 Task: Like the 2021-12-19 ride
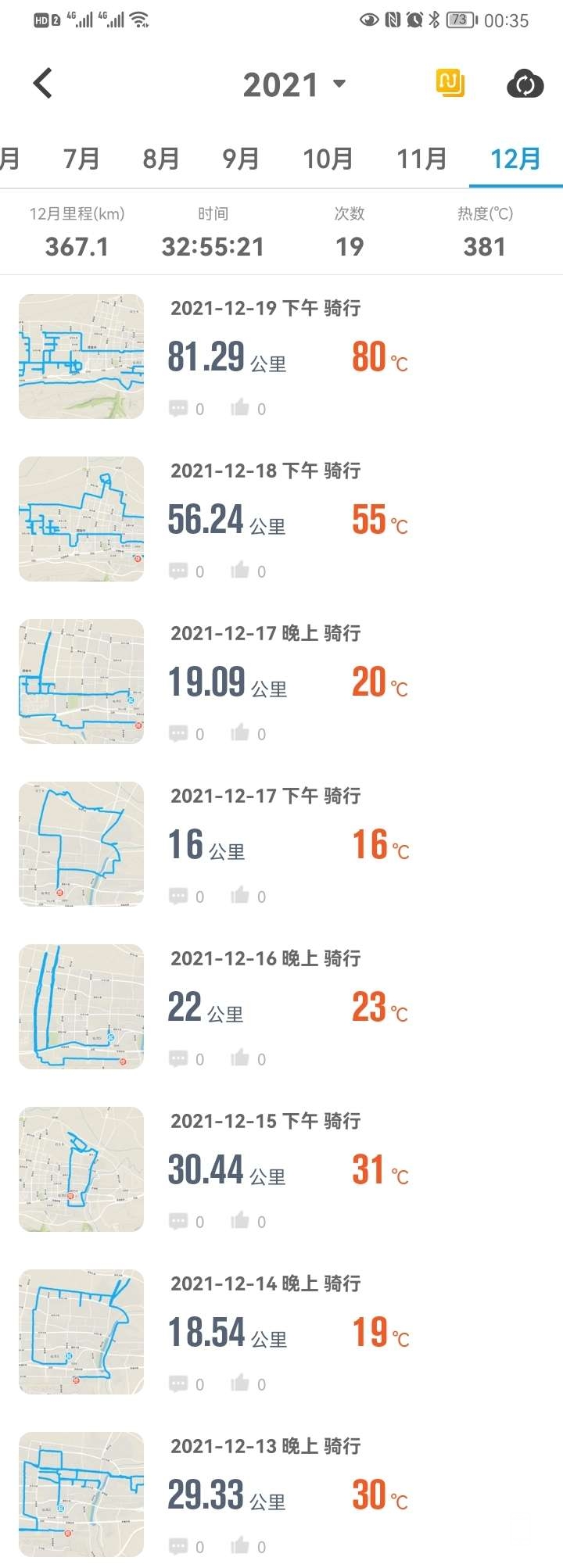point(241,408)
